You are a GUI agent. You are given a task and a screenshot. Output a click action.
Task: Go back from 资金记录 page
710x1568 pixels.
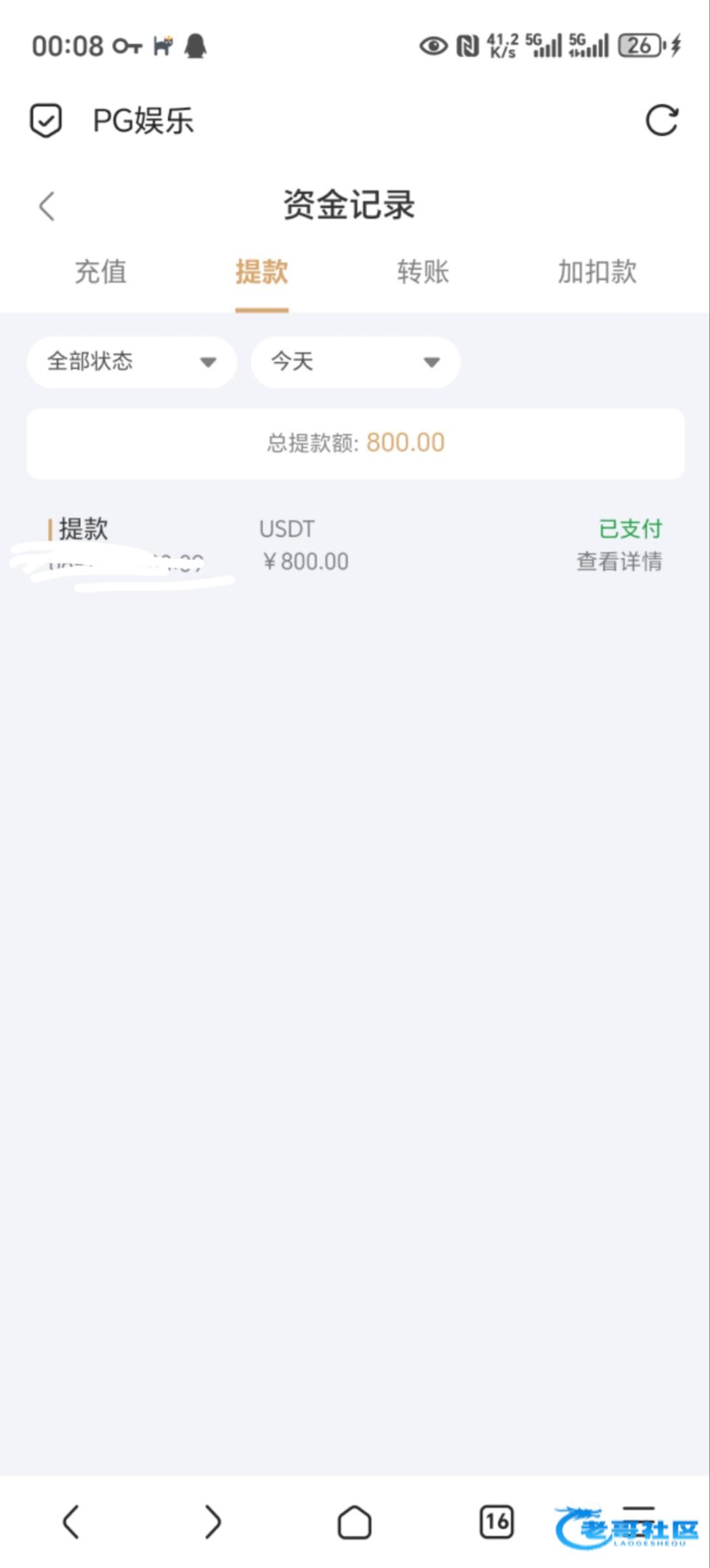[47, 206]
